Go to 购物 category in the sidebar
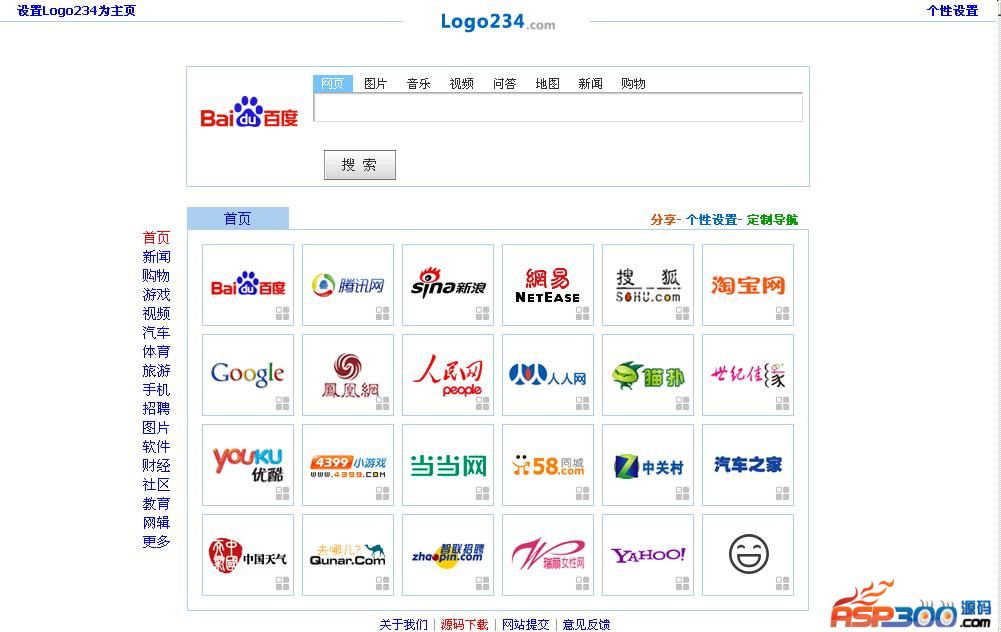1001x632 pixels. point(156,276)
